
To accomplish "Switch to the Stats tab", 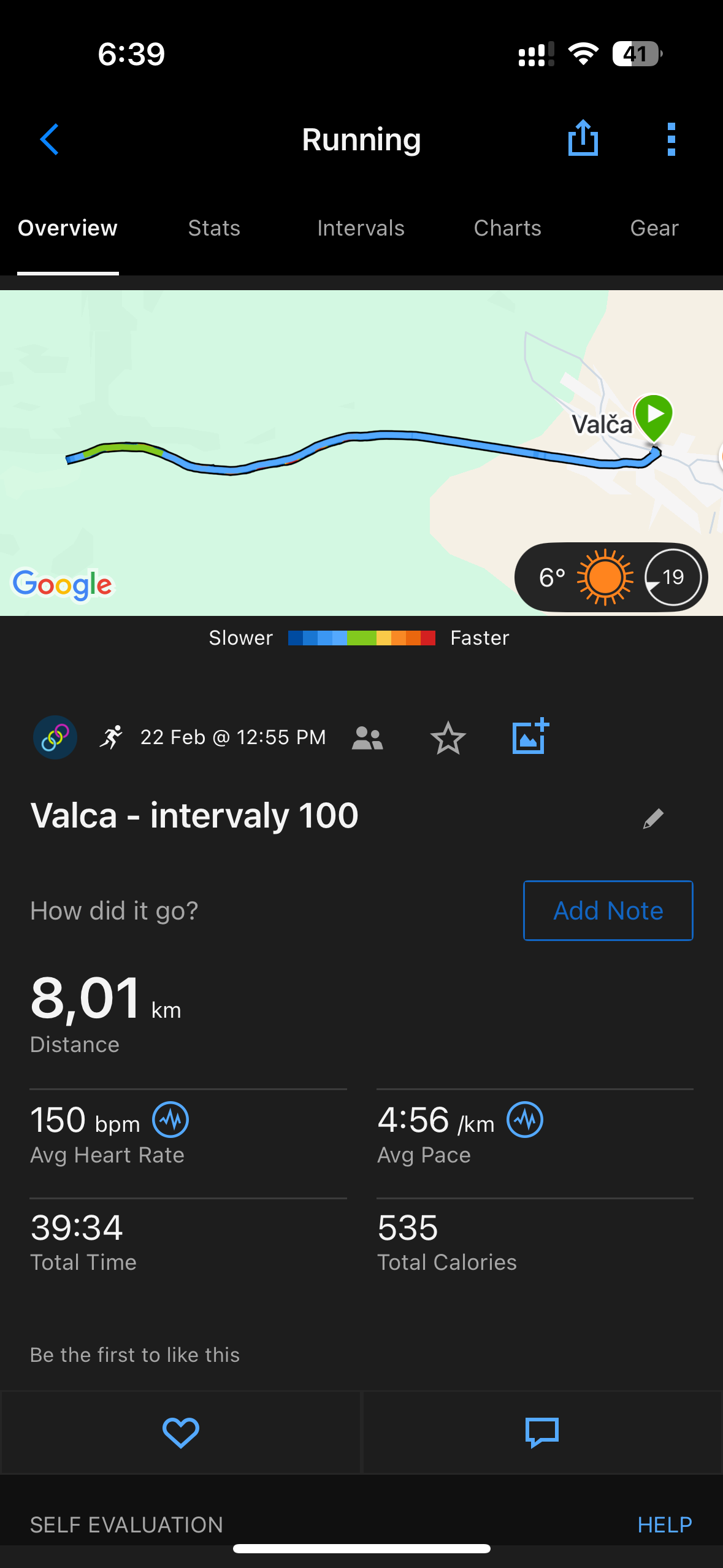I will pyautogui.click(x=214, y=228).
